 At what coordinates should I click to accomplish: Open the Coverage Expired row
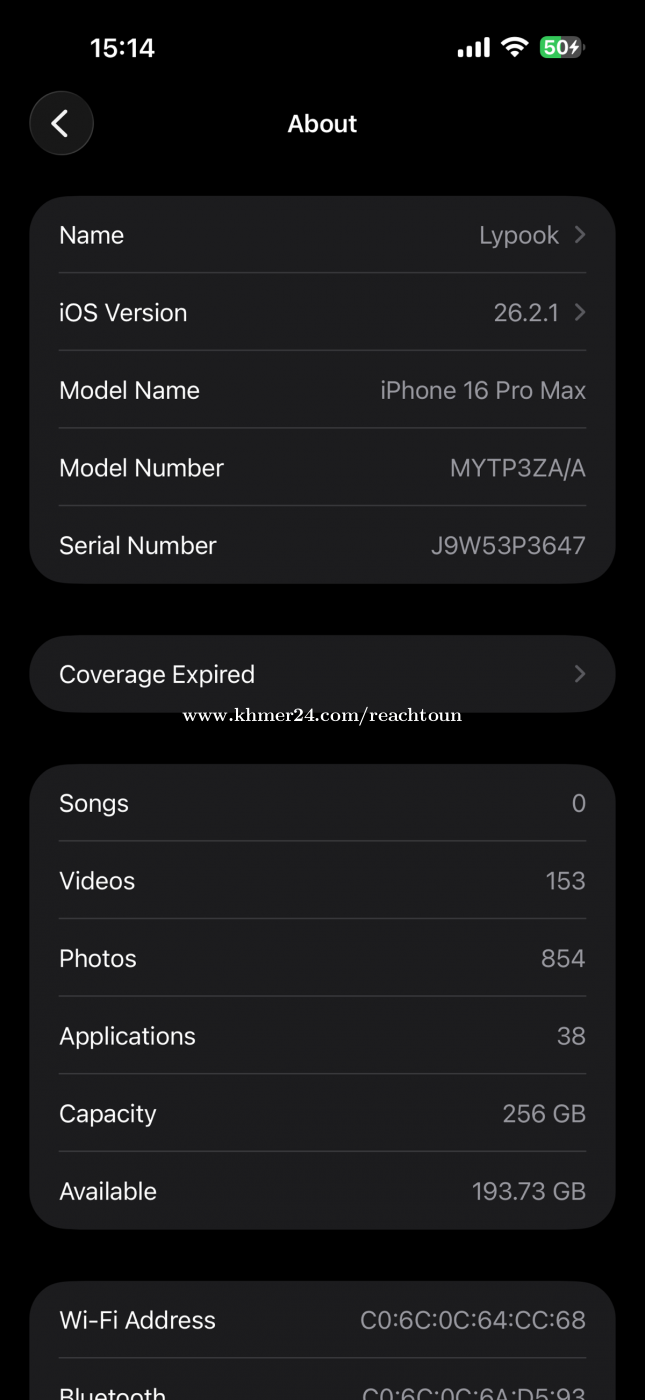(x=322, y=674)
